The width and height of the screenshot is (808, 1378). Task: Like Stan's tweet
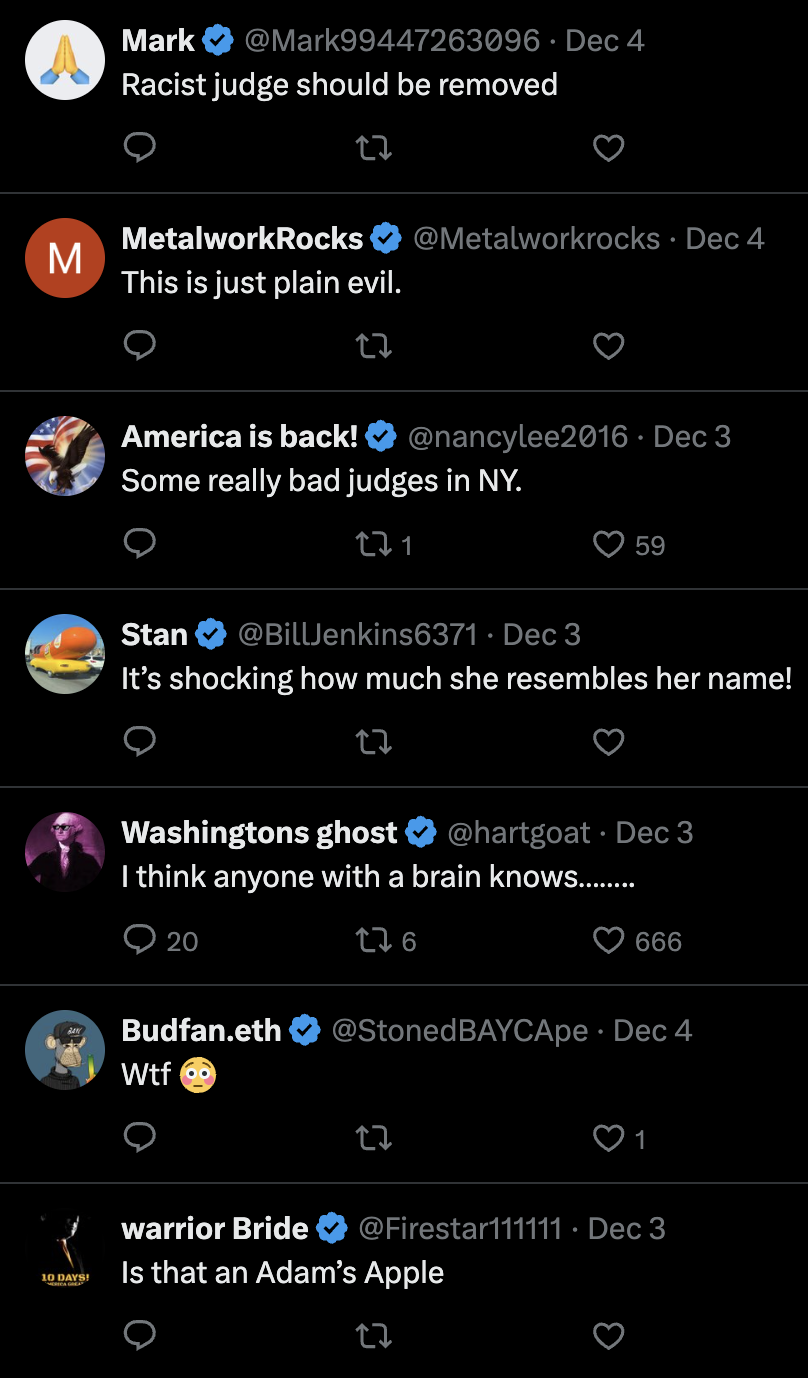(x=608, y=742)
